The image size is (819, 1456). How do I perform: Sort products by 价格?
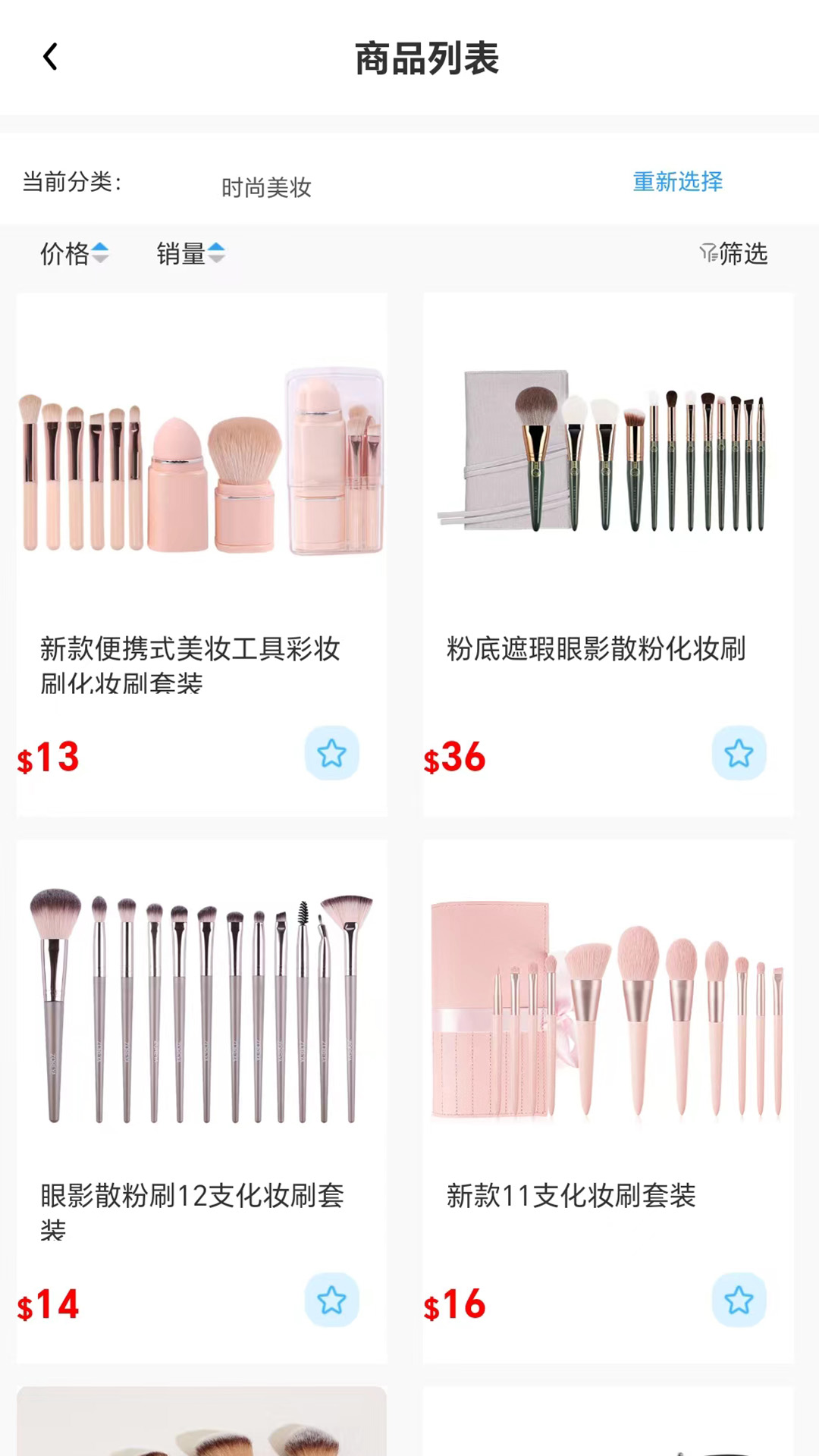coord(74,253)
